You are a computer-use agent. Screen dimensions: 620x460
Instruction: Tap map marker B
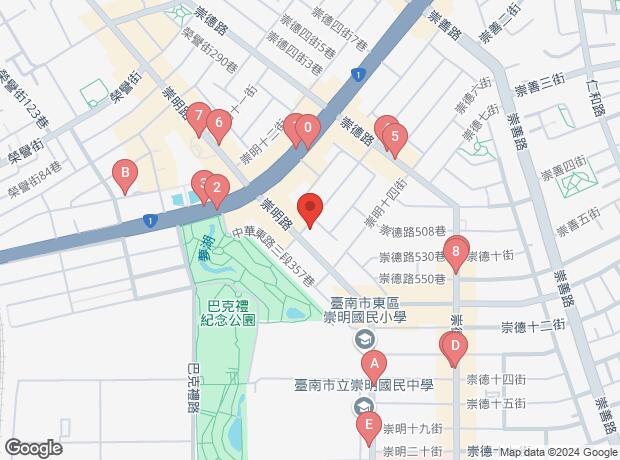click(x=125, y=173)
